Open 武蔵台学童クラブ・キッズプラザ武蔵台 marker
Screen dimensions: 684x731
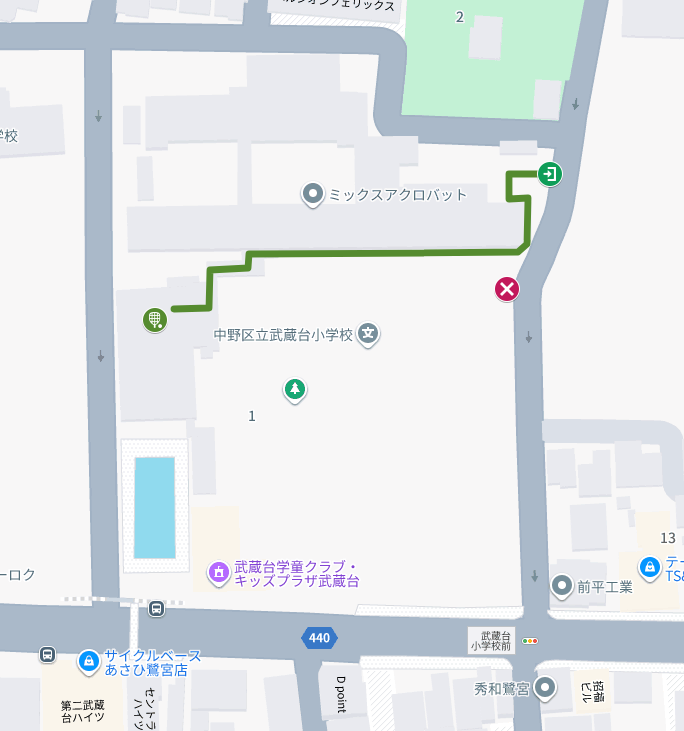(x=218, y=573)
